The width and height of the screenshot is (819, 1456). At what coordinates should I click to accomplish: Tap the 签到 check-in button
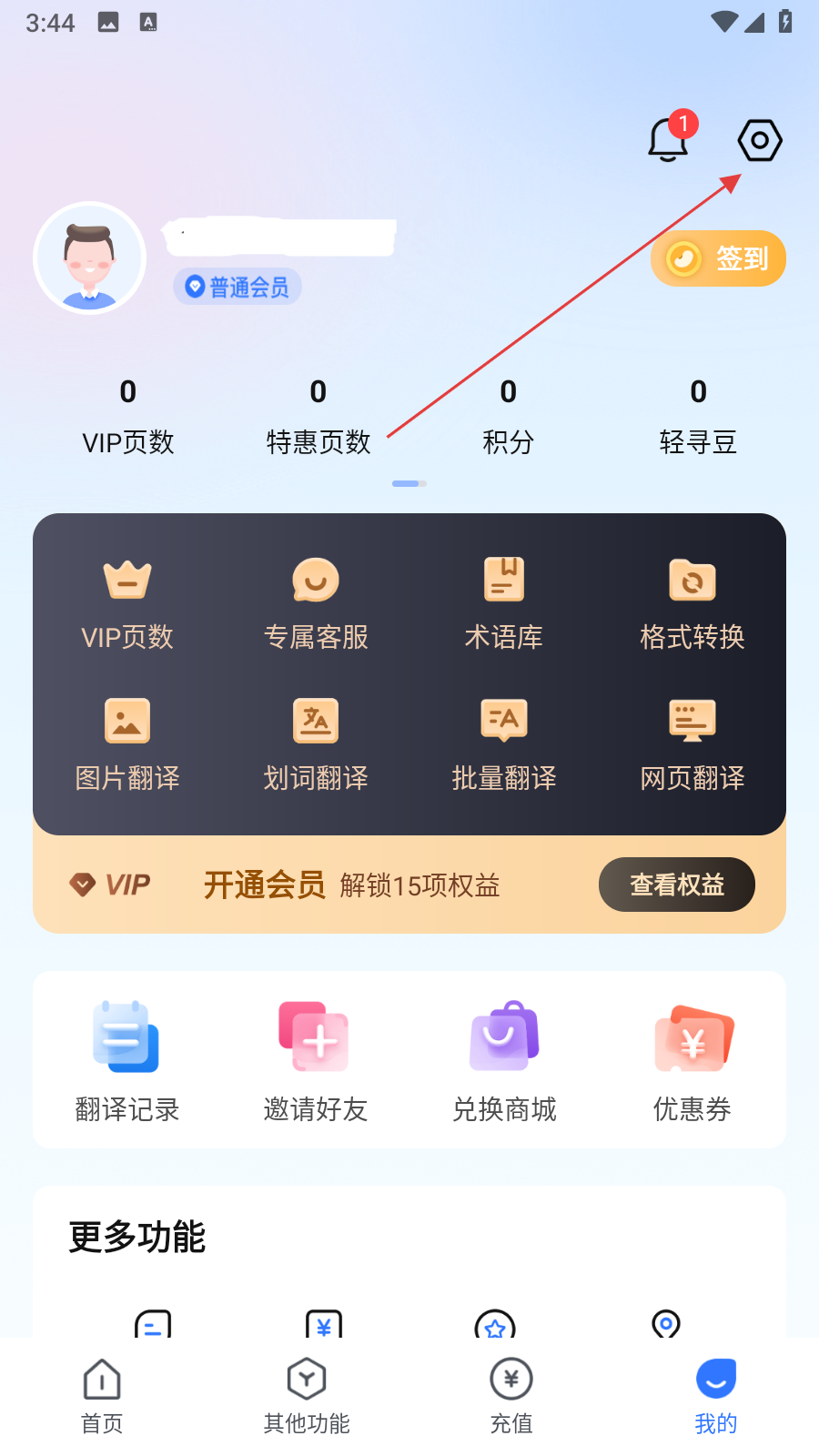coord(718,258)
